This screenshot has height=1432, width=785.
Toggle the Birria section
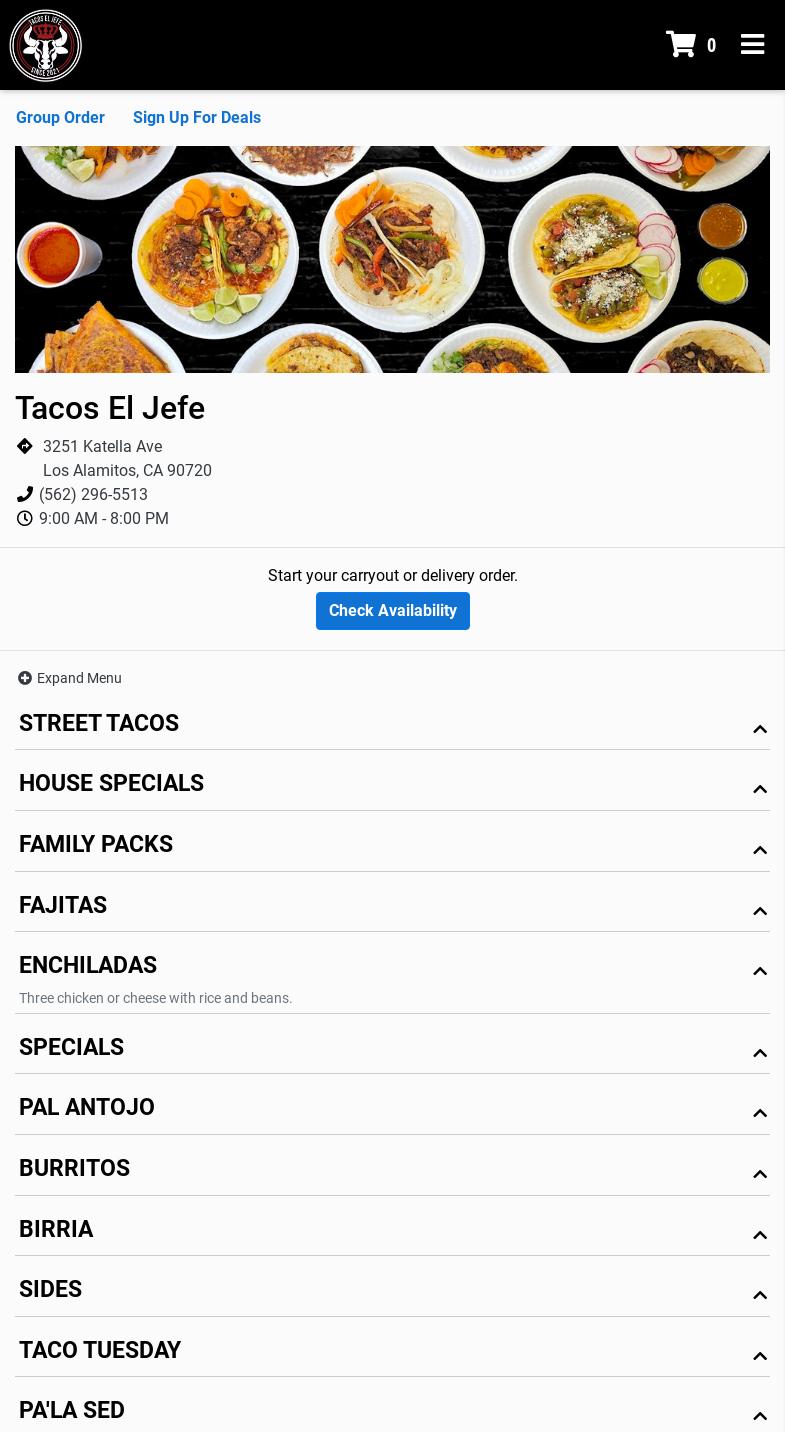[392, 1230]
